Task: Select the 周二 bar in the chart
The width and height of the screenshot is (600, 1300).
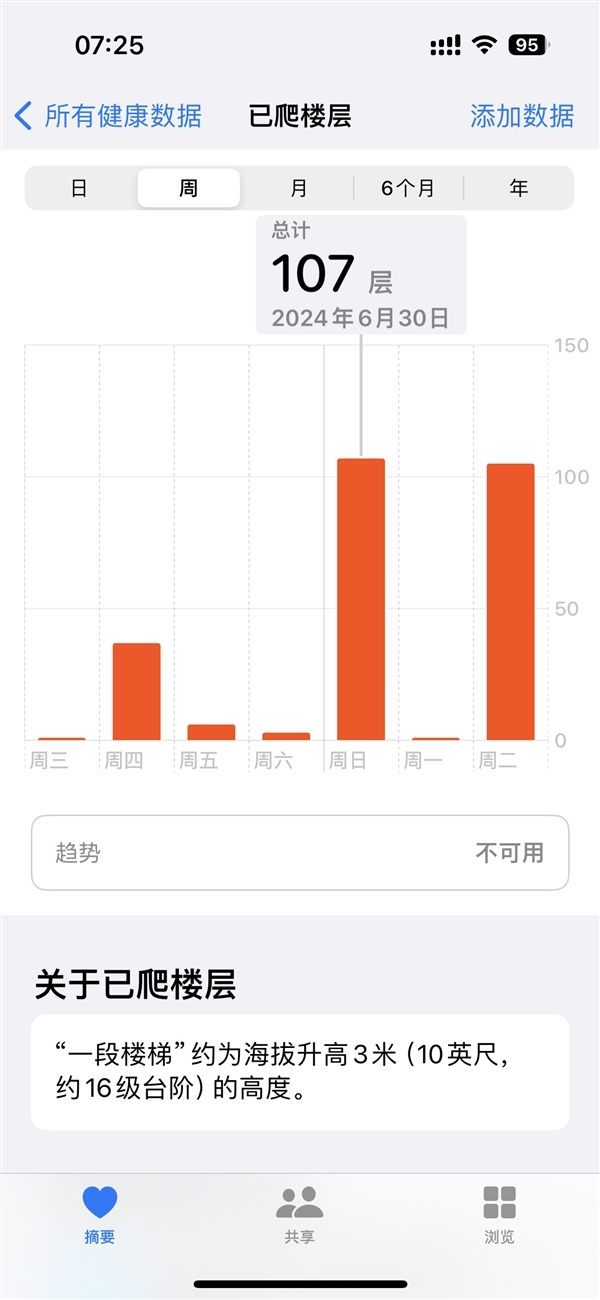Action: tap(510, 602)
